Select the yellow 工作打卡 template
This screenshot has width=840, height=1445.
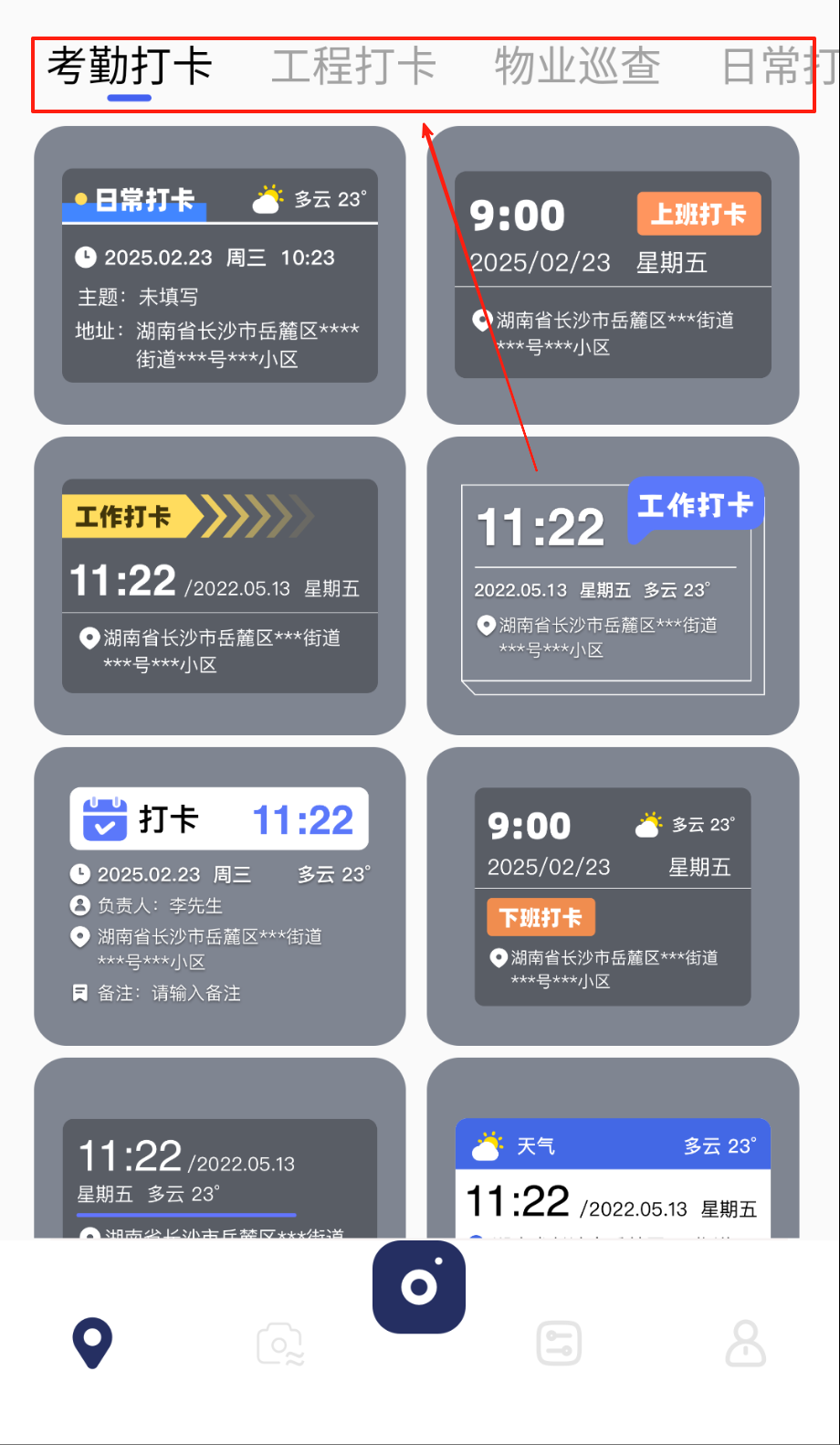coord(219,585)
